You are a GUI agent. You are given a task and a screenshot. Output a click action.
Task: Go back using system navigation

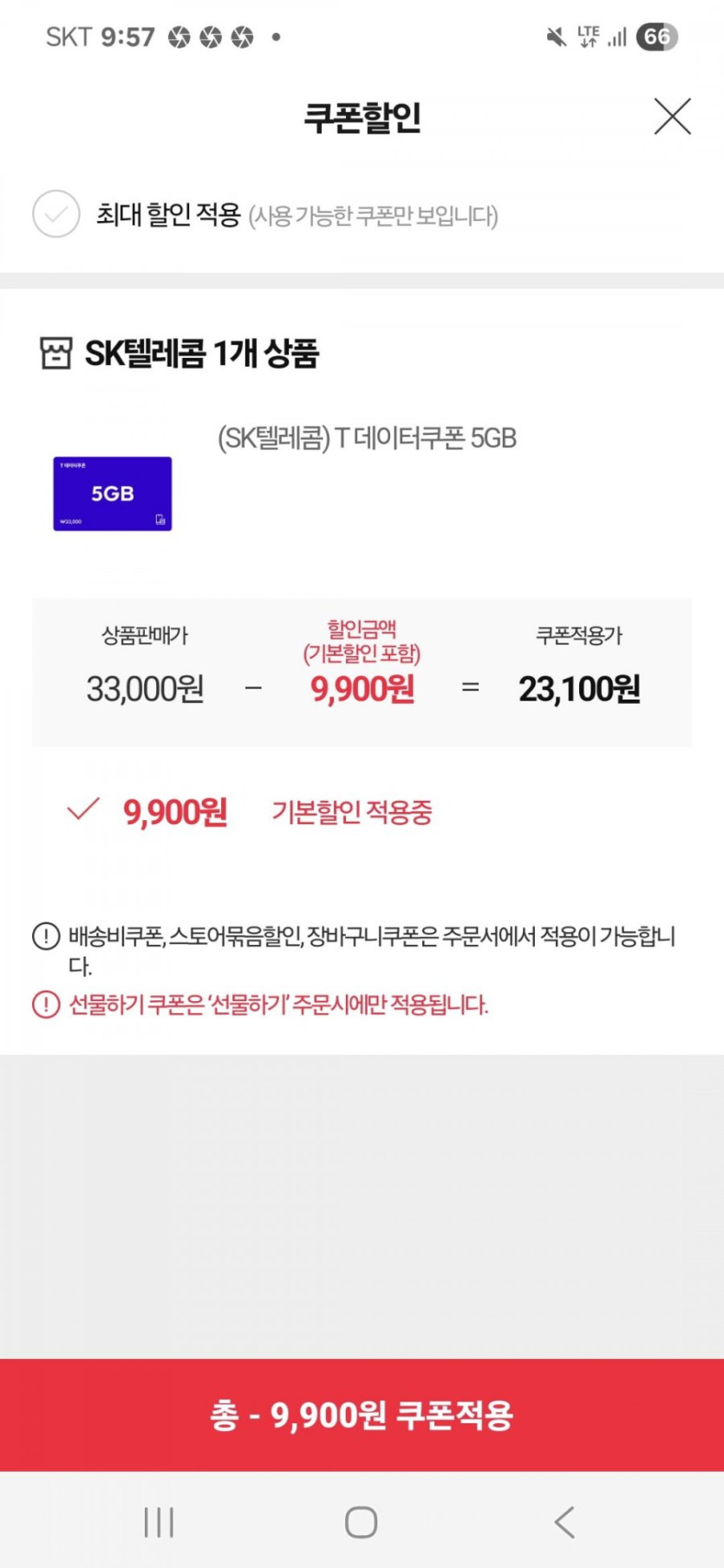pyautogui.click(x=564, y=1522)
